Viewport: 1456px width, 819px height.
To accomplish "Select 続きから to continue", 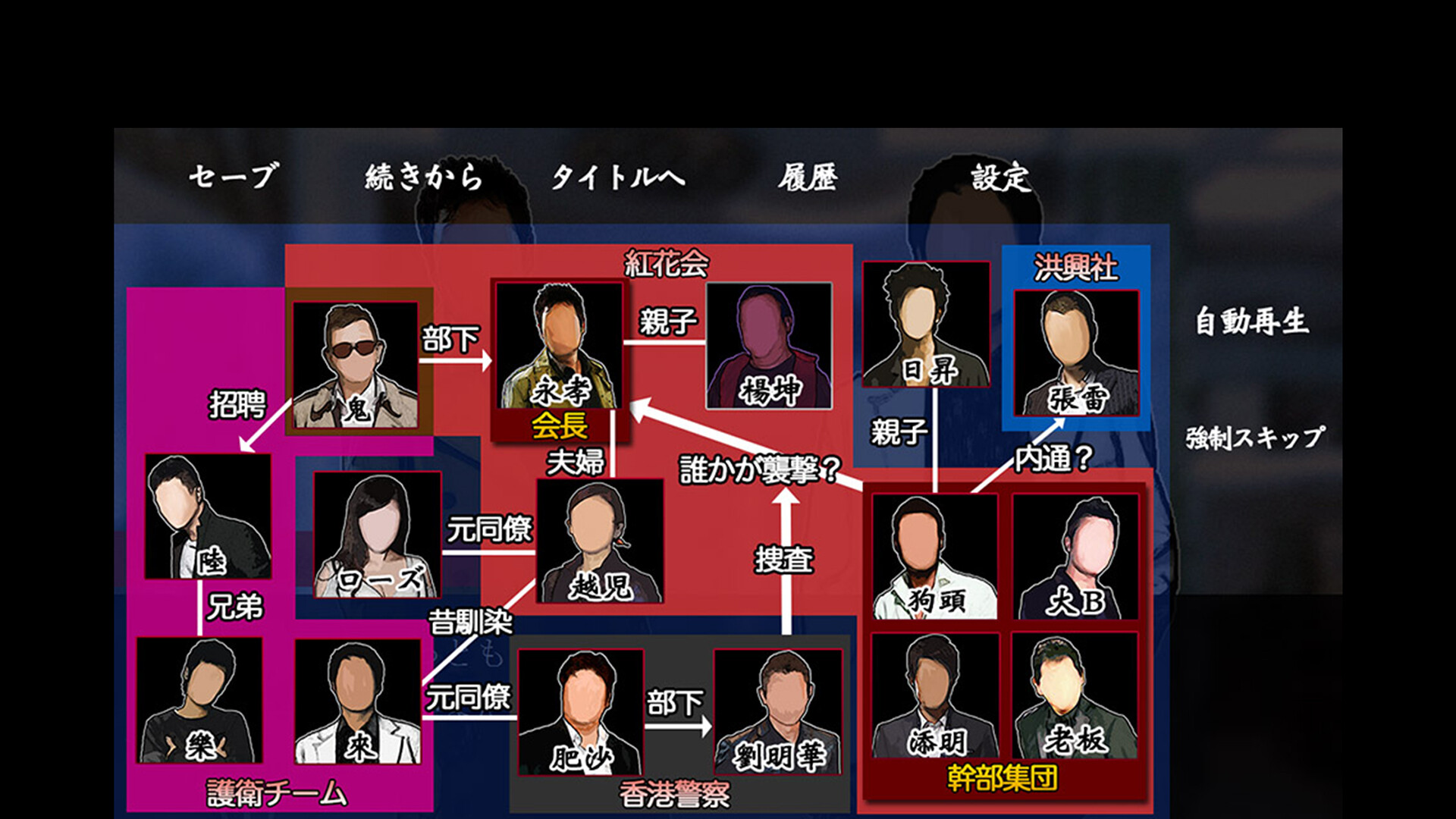I will pos(424,177).
